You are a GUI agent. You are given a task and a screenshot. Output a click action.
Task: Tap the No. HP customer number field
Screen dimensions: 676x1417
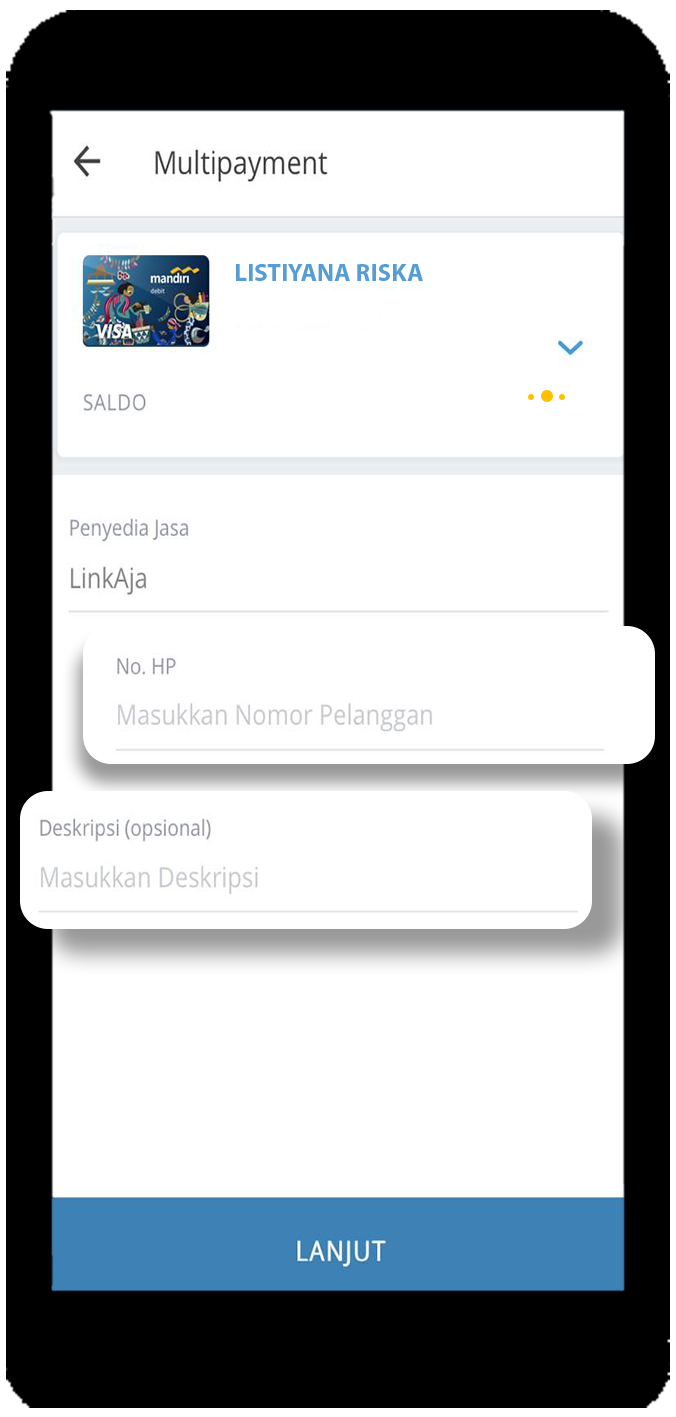[x=360, y=716]
